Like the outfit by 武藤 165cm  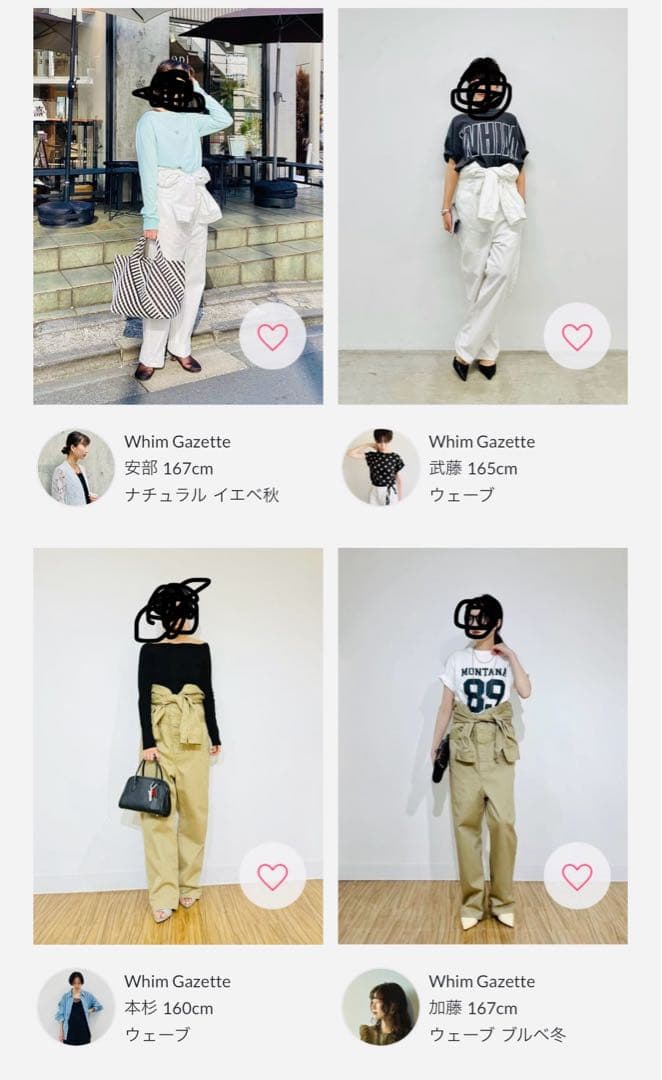tap(576, 336)
